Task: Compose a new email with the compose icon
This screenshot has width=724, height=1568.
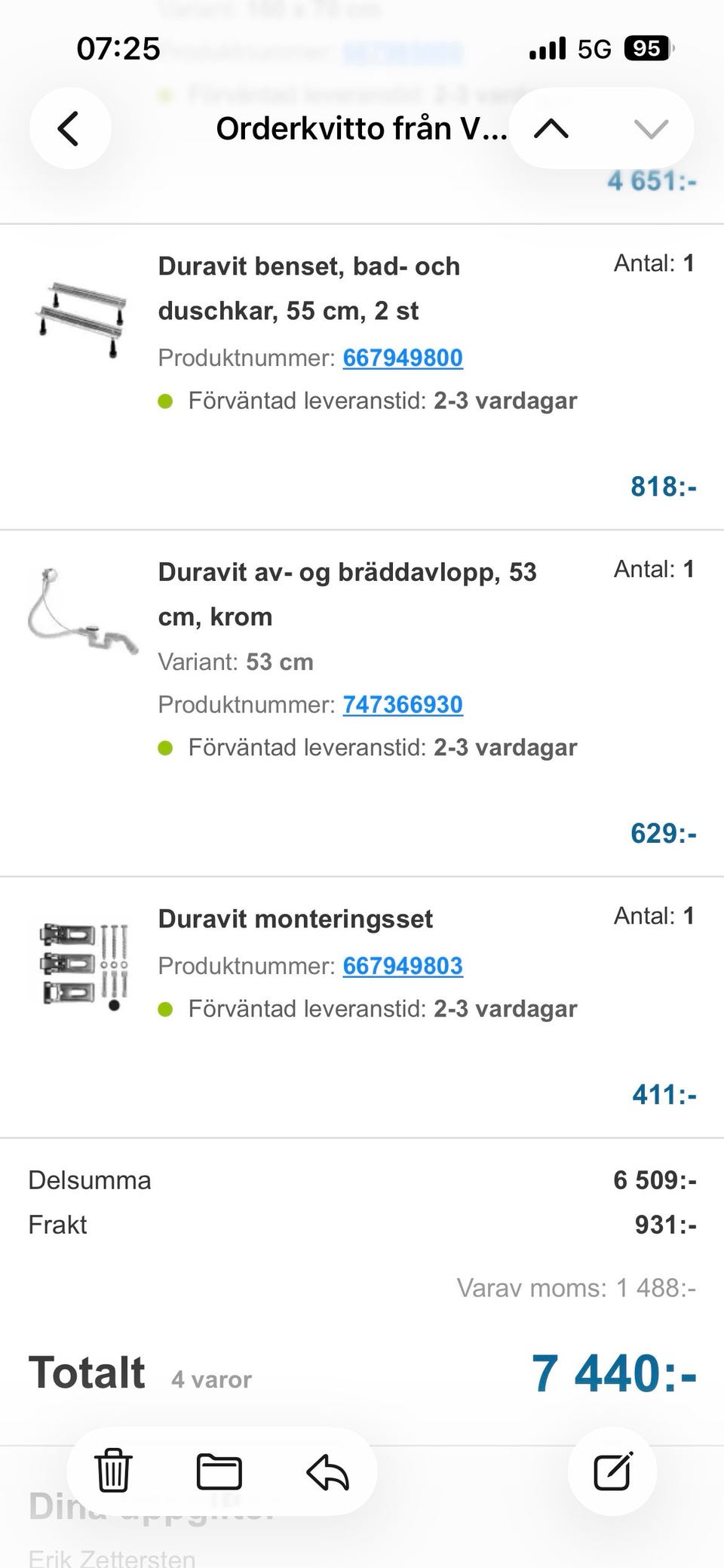Action: 613,1470
